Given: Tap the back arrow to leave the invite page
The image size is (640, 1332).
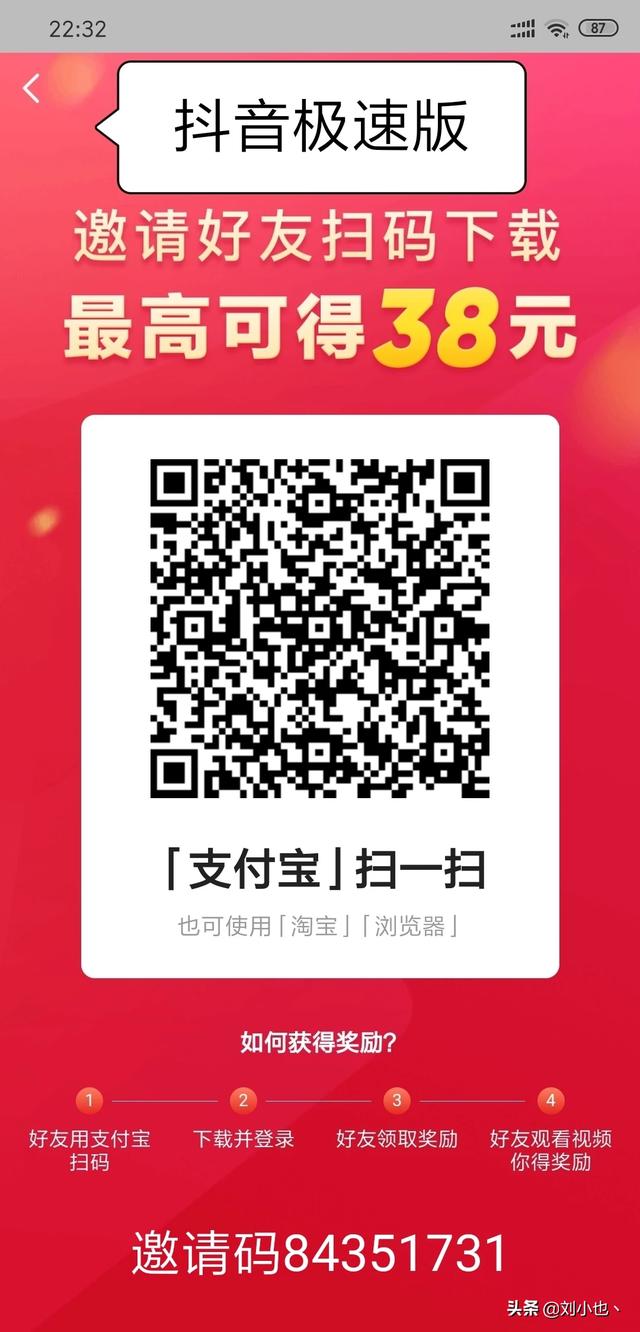Looking at the screenshot, I should [x=32, y=88].
